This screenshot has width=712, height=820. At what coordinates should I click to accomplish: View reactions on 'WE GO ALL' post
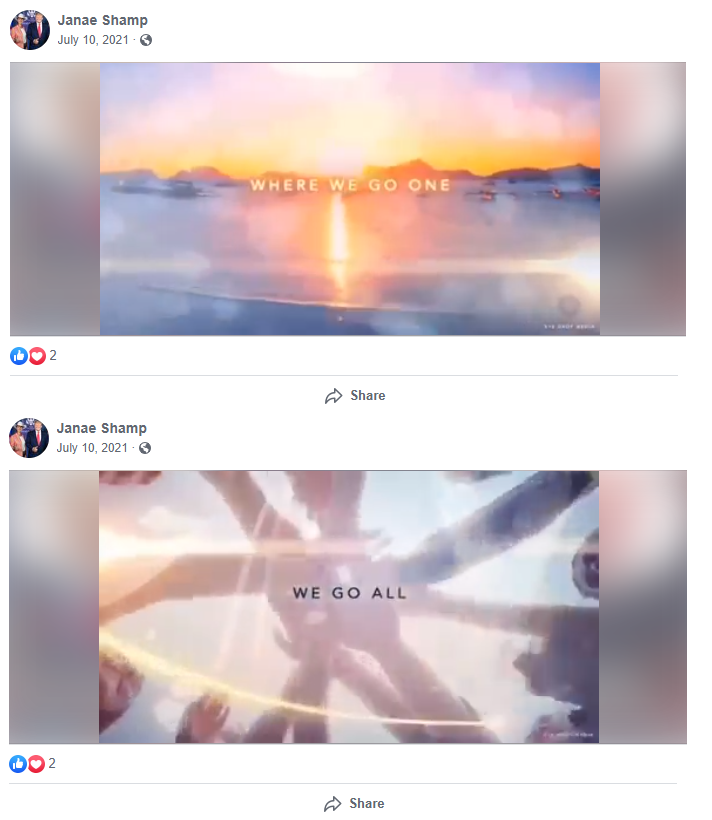click(33, 764)
